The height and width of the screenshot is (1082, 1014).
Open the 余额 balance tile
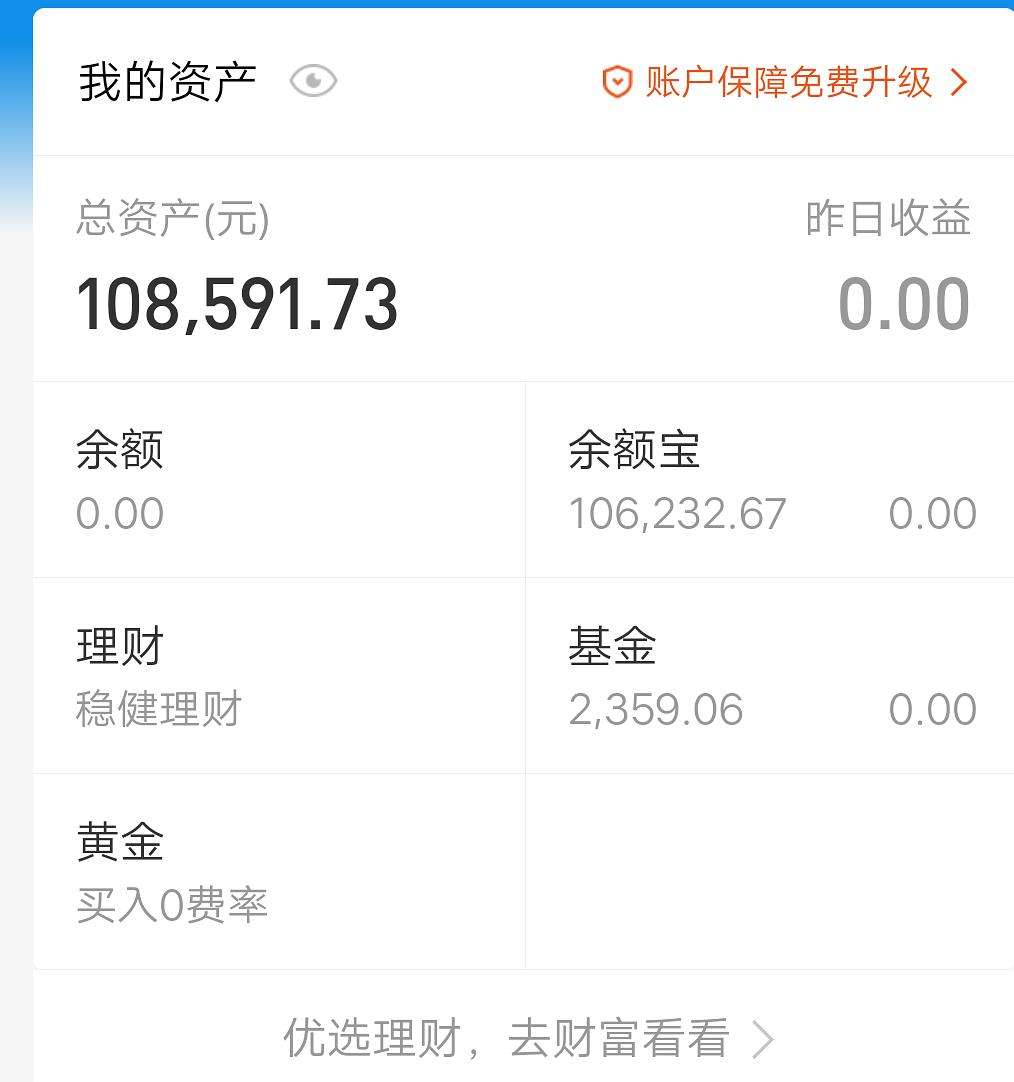[279, 480]
